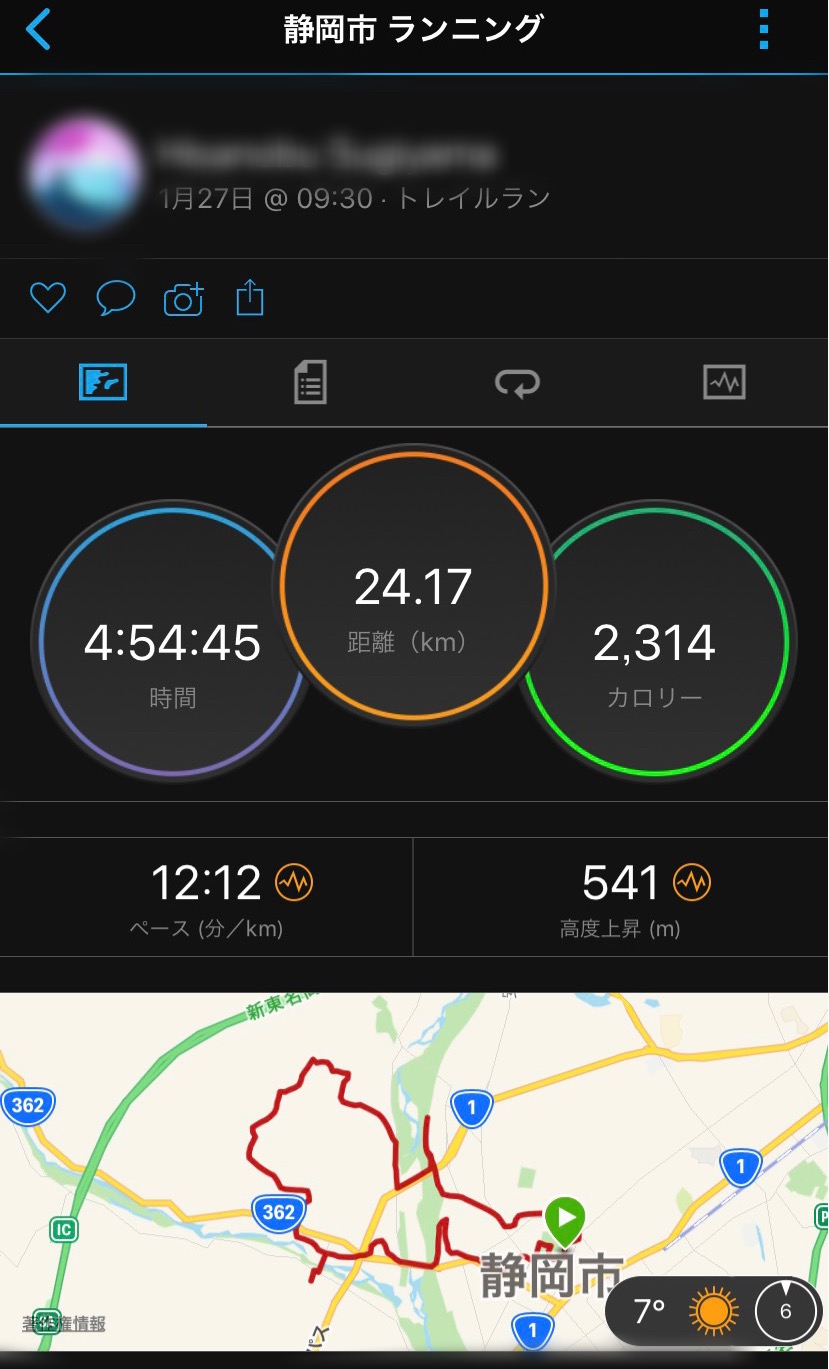The width and height of the screenshot is (829, 1369).
Task: Select the overview summary tab
Action: 103,383
